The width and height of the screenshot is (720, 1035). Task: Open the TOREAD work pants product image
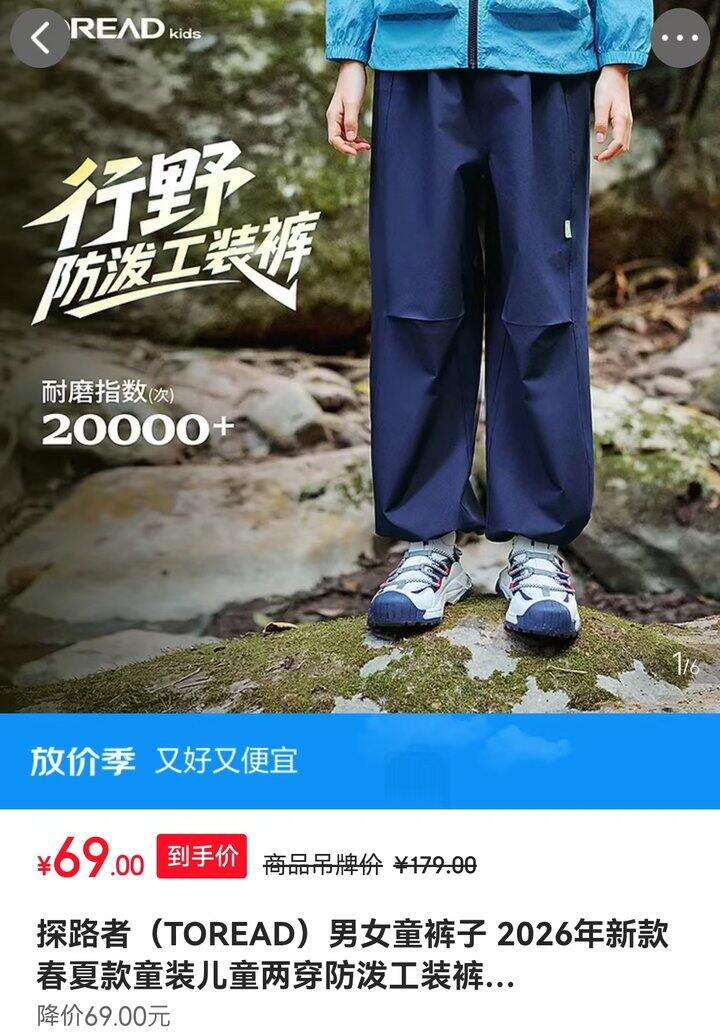coord(360,356)
